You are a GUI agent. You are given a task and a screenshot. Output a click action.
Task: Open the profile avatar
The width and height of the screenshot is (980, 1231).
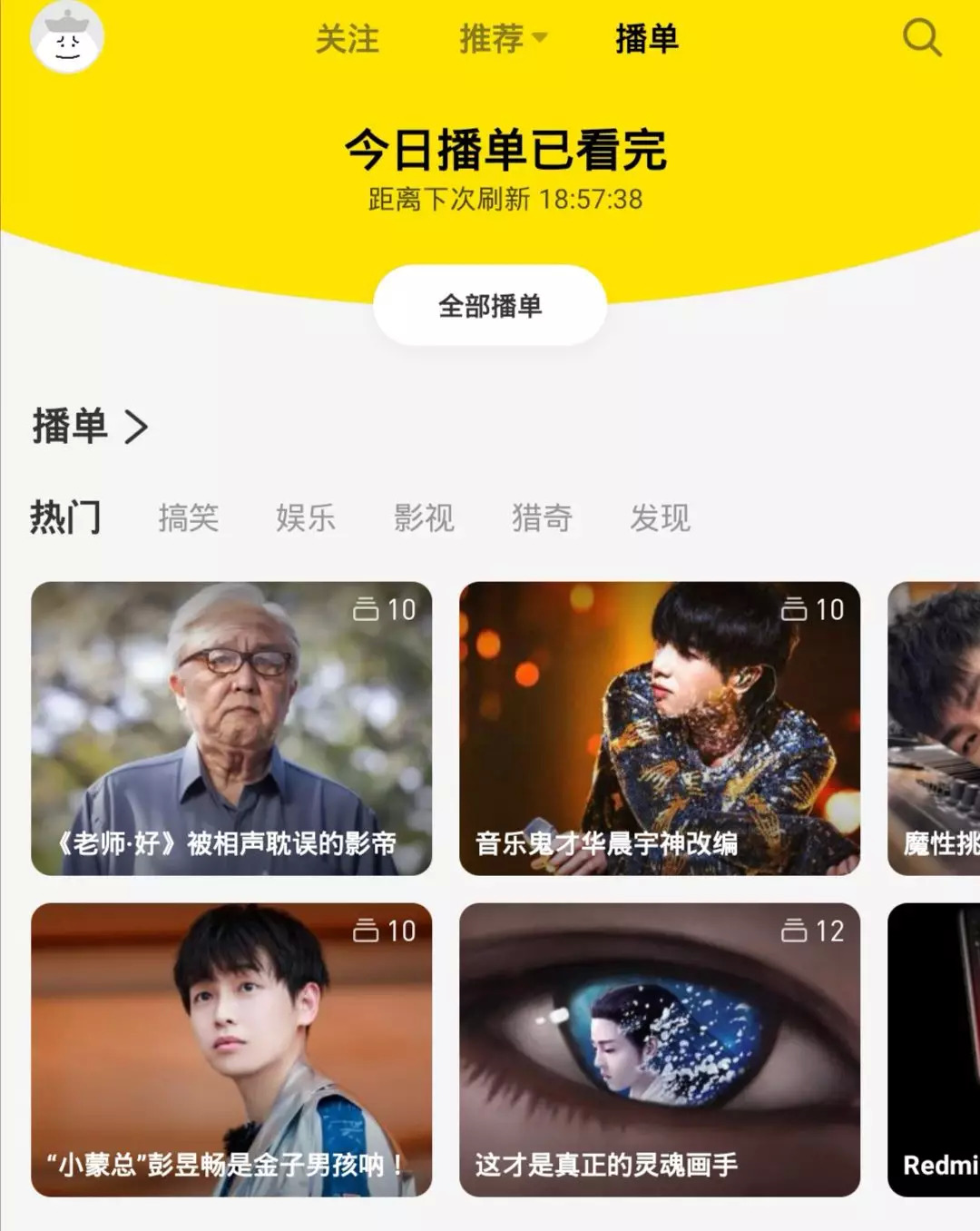click(67, 38)
